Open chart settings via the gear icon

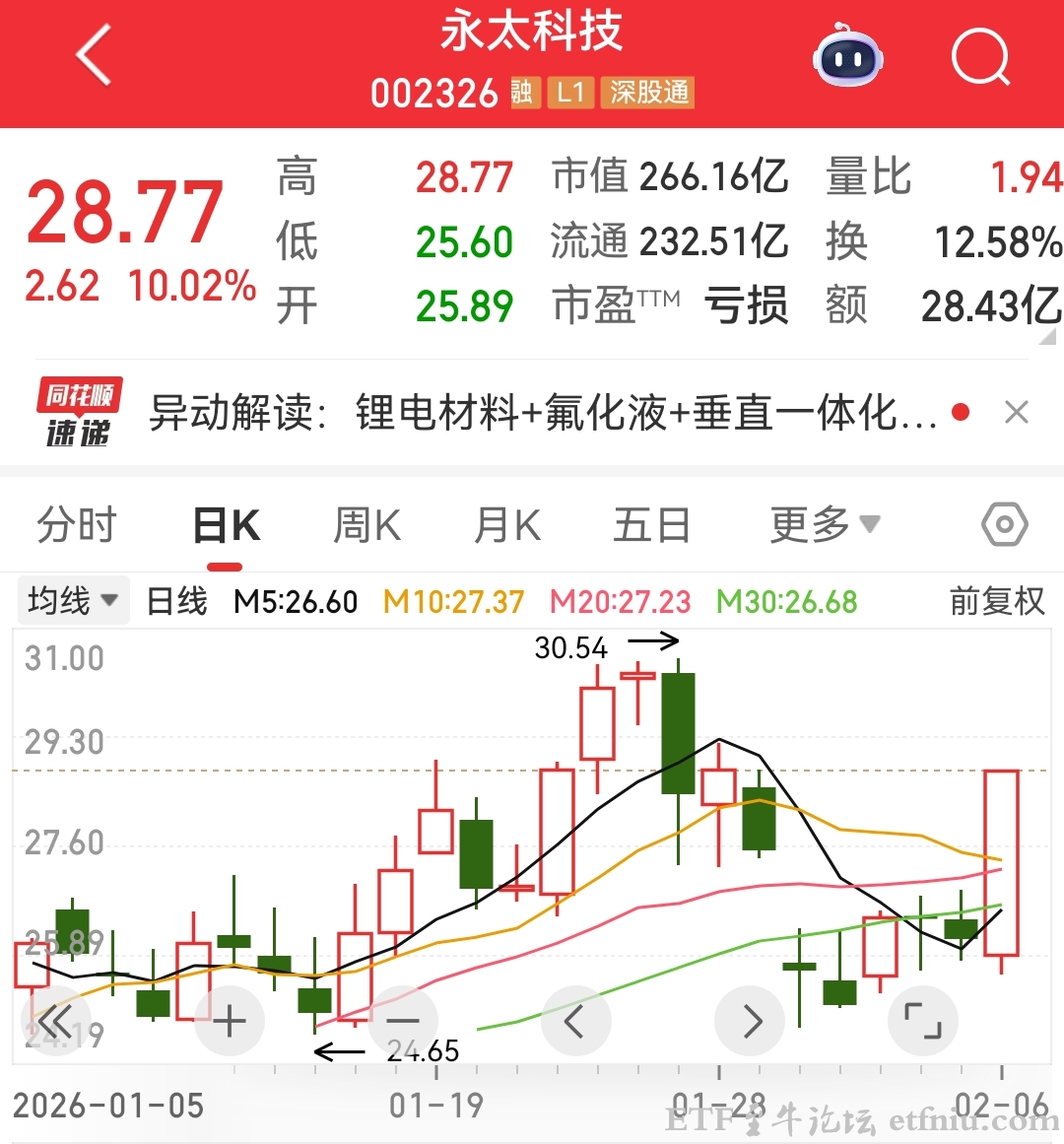1003,524
